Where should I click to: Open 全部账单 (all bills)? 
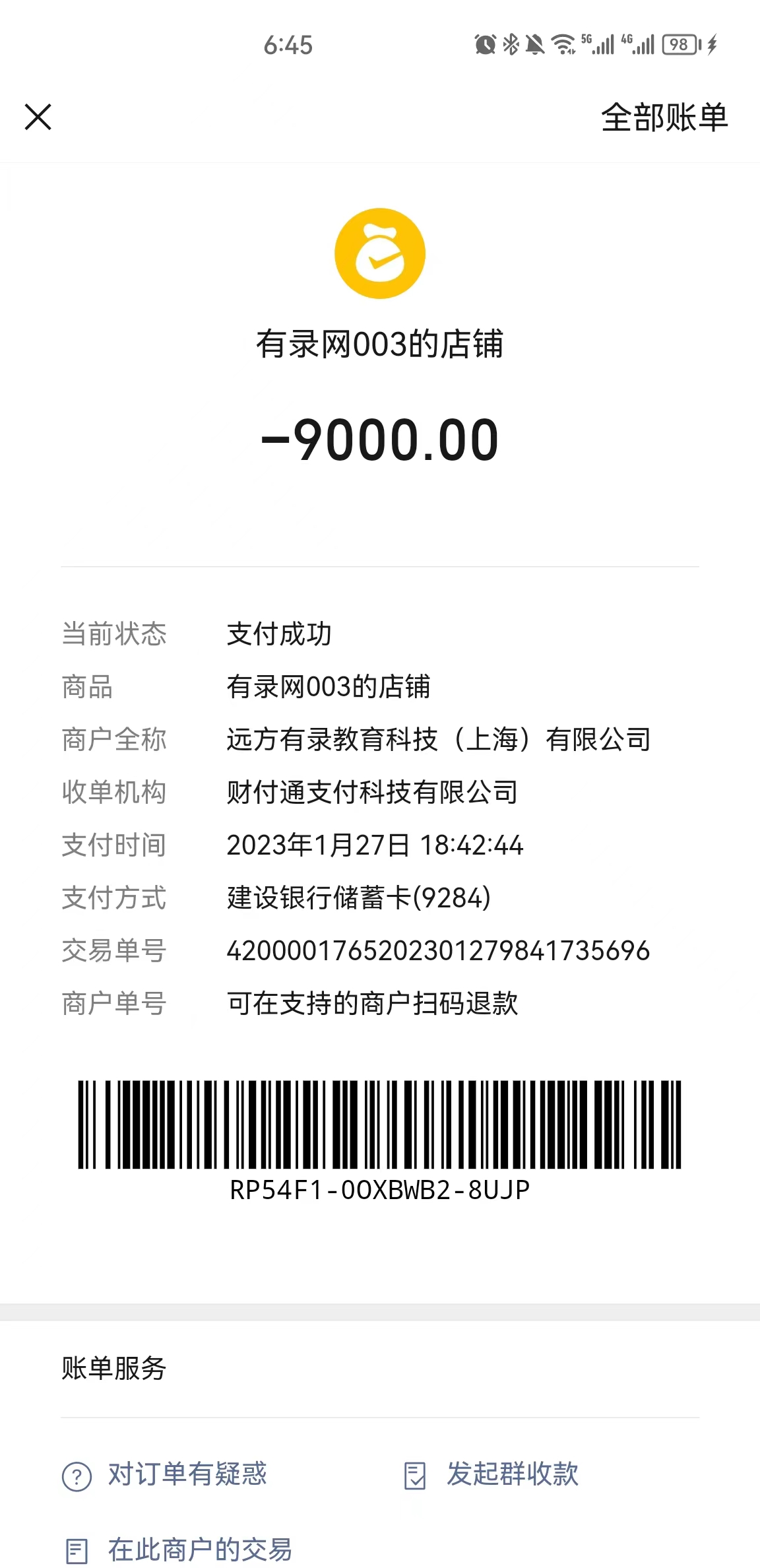[664, 118]
